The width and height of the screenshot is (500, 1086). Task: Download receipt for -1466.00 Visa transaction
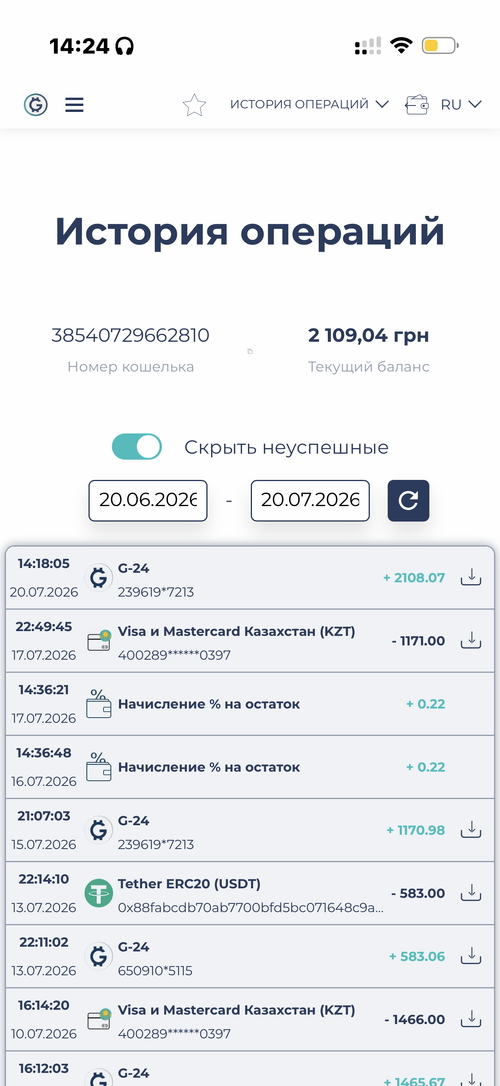[471, 1019]
